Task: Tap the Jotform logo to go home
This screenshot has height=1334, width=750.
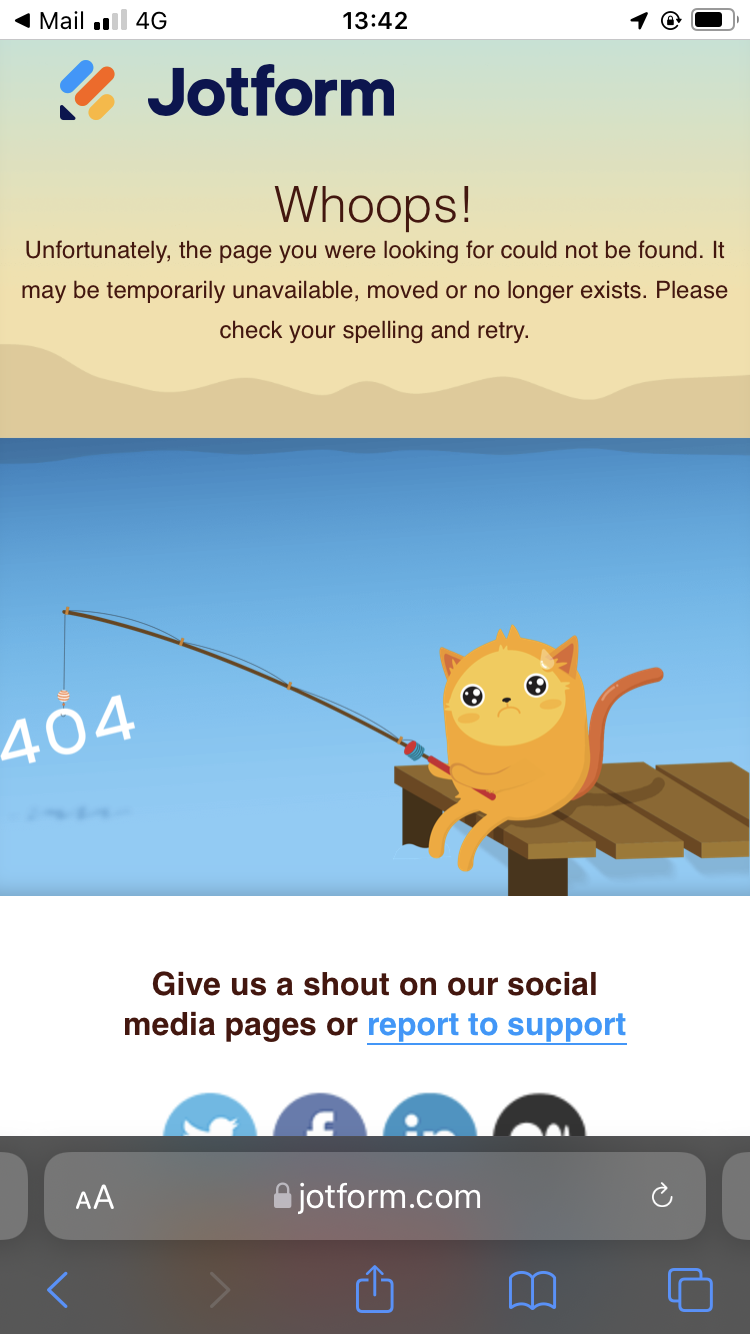Action: click(228, 92)
